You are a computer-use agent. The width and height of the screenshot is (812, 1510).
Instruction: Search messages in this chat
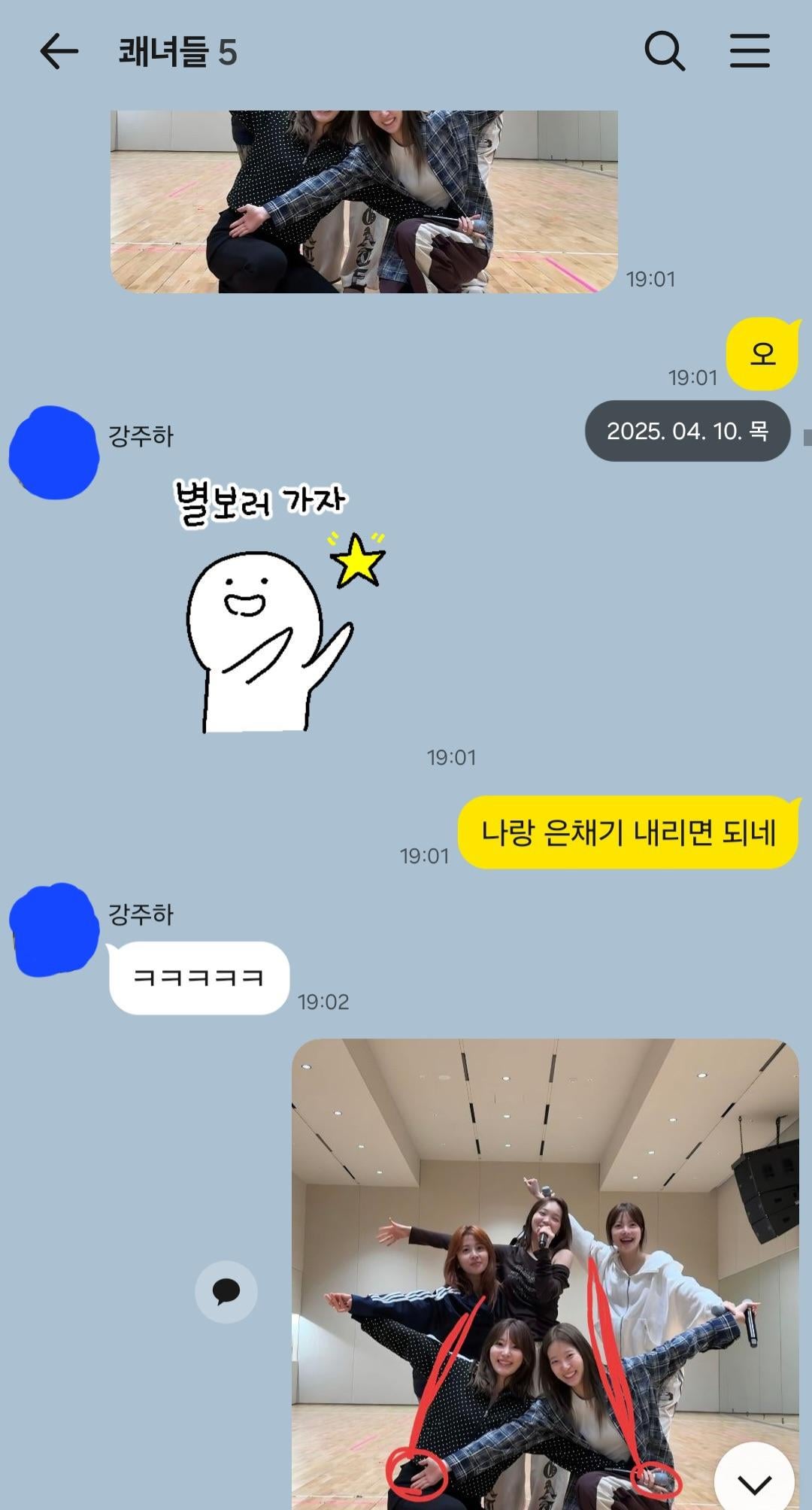pos(665,53)
